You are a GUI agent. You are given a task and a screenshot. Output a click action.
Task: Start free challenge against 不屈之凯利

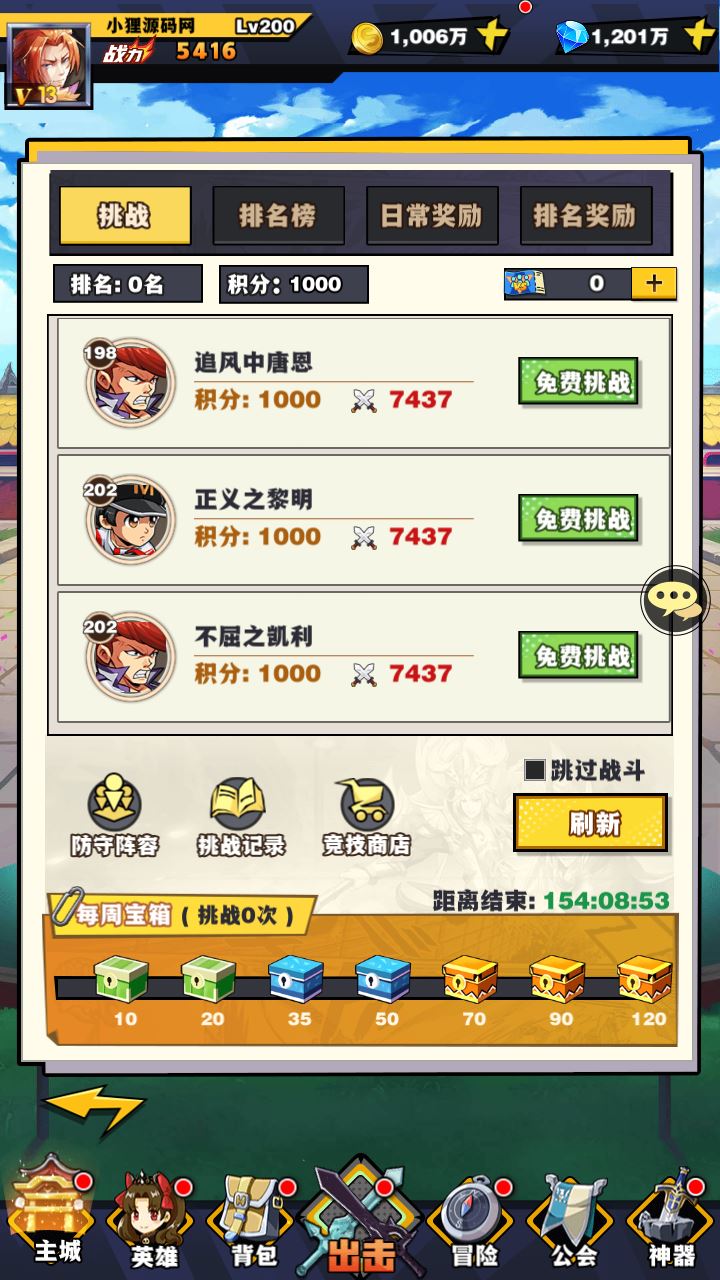click(x=578, y=656)
